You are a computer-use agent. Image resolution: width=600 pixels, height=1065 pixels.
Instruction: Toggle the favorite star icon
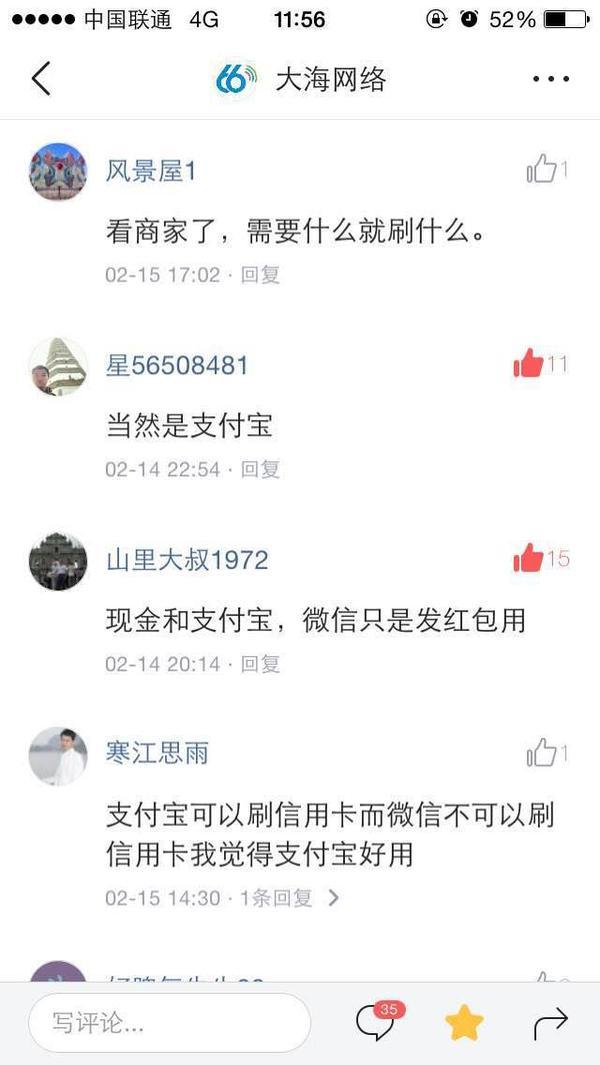[464, 1022]
